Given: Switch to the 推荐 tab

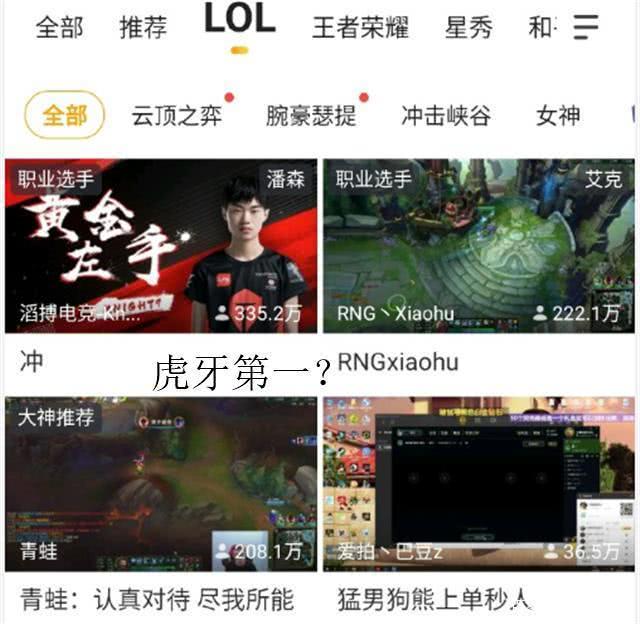Looking at the screenshot, I should (x=143, y=27).
